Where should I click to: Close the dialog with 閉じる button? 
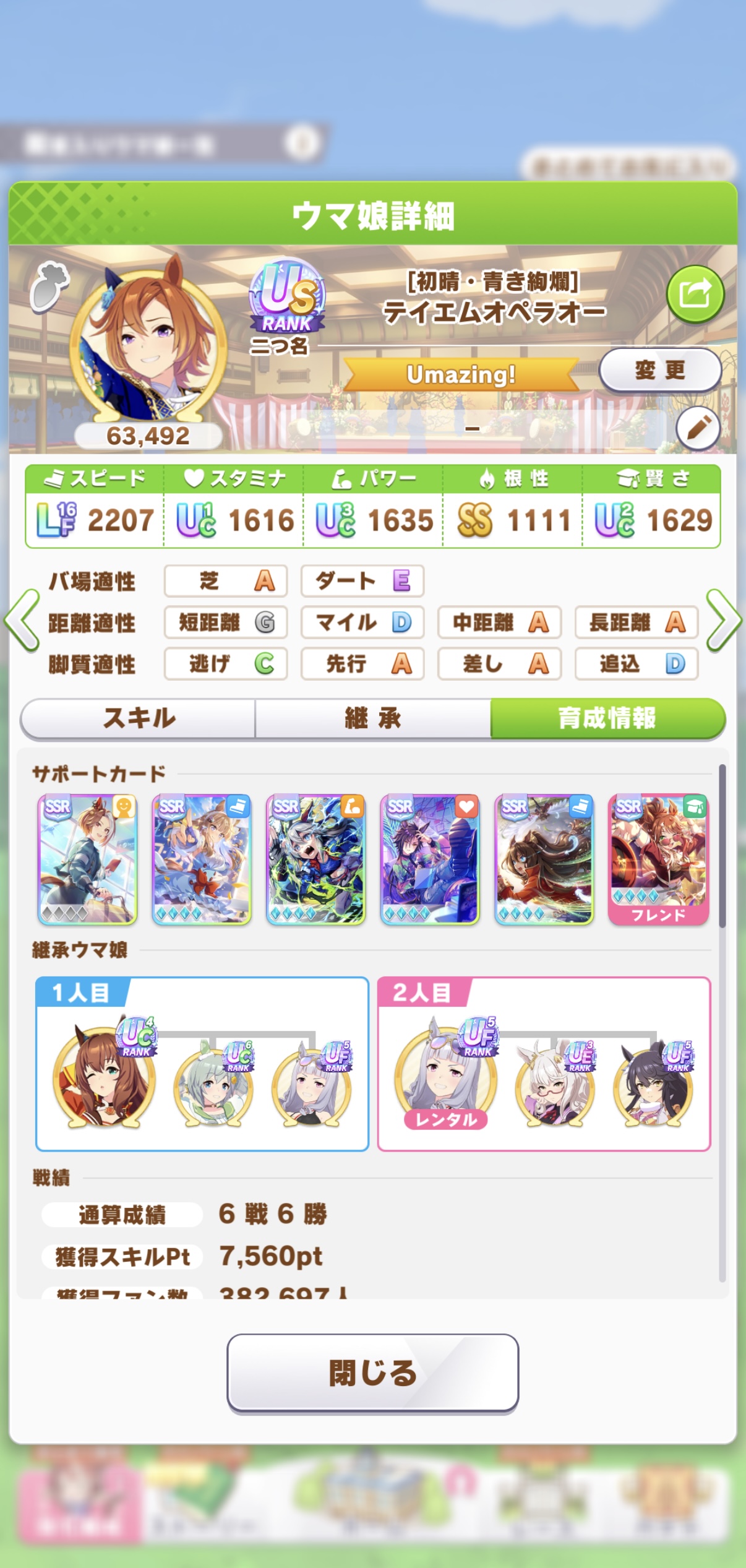click(372, 1372)
